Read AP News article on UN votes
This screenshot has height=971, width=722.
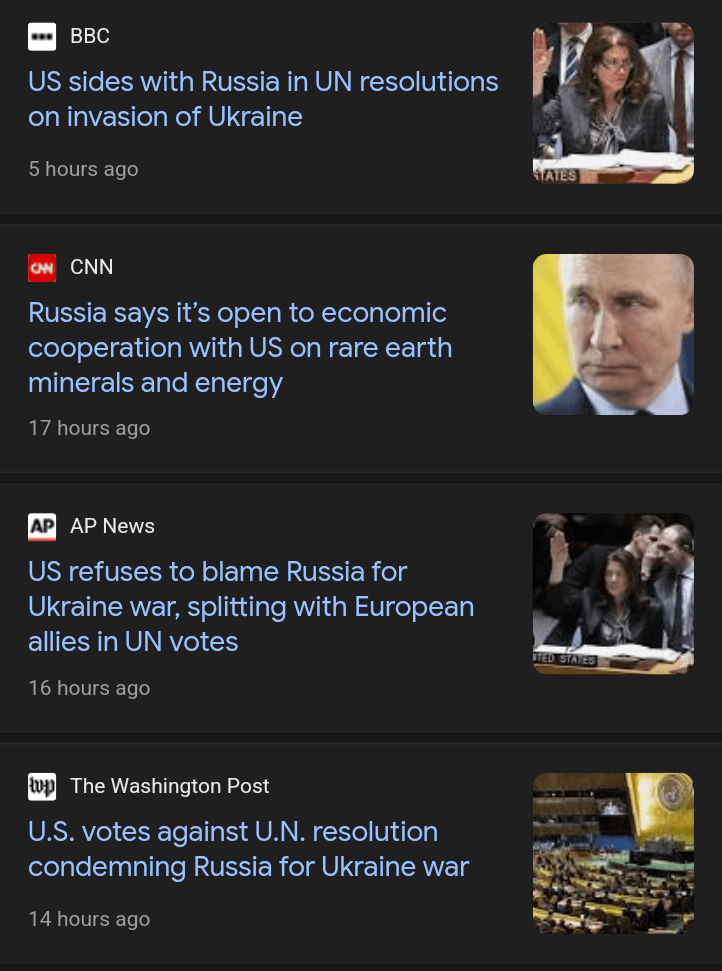click(x=251, y=606)
